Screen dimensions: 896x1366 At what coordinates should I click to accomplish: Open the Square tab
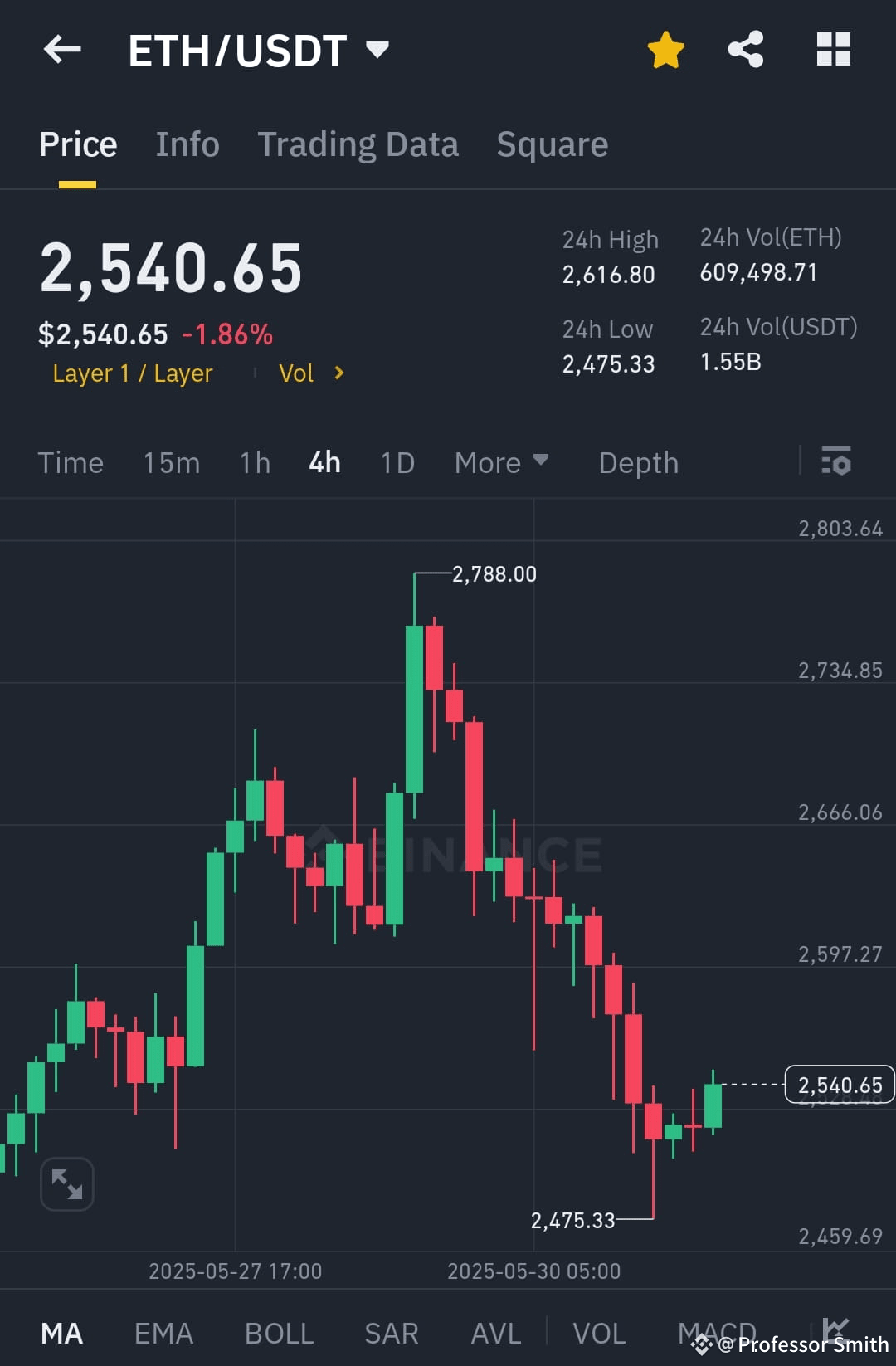tap(552, 144)
